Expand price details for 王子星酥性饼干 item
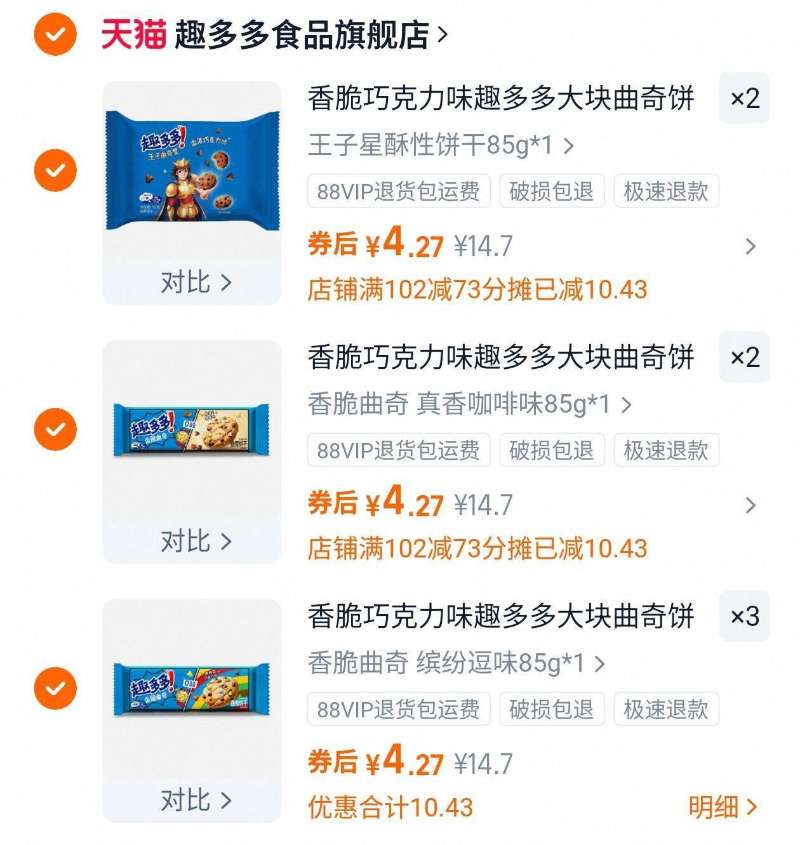The width and height of the screenshot is (800, 845). [750, 246]
